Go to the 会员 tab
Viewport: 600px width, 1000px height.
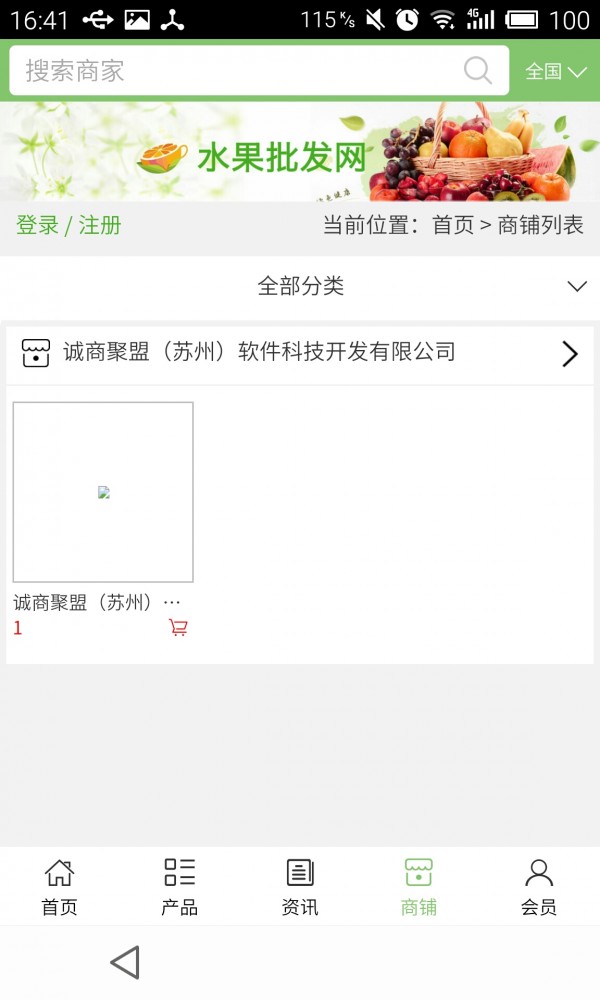pyautogui.click(x=539, y=886)
